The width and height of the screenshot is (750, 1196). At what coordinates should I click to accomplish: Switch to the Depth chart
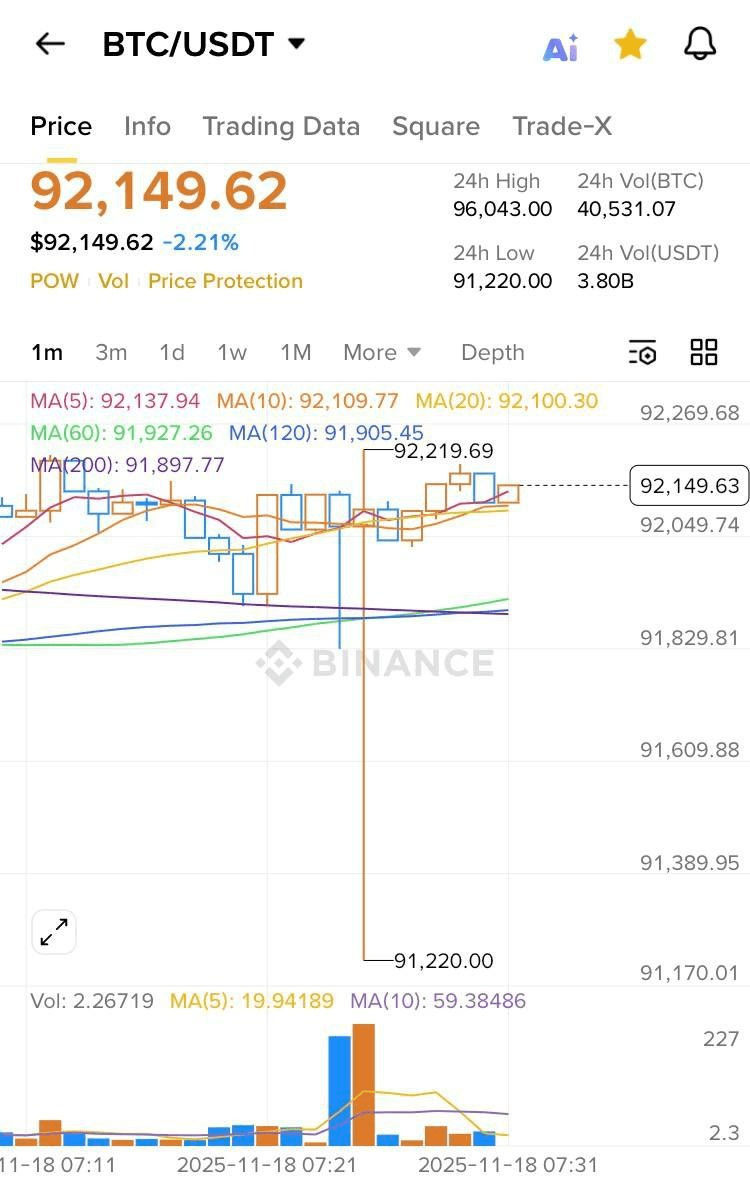492,352
